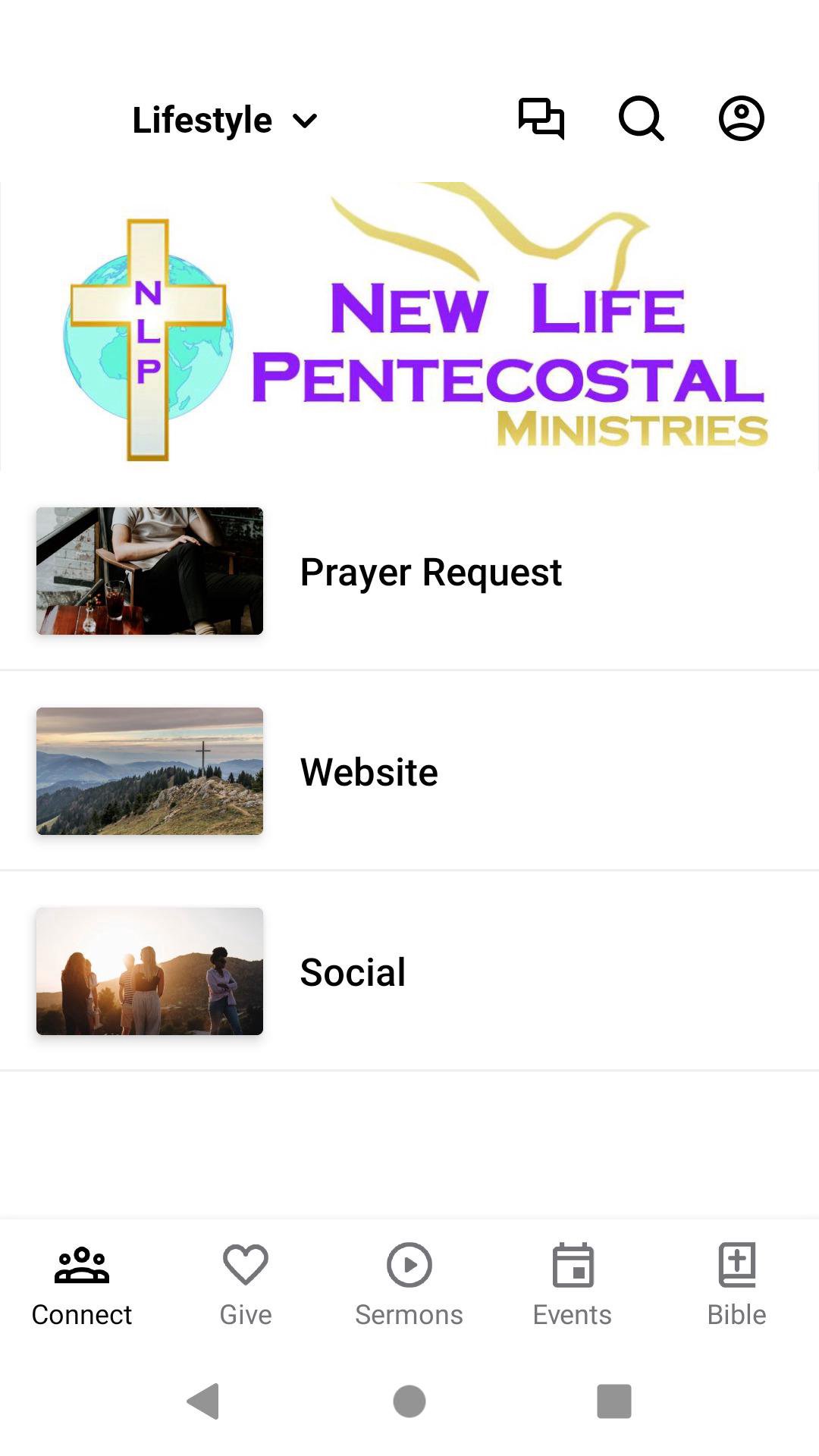This screenshot has height=1456, width=819.
Task: Go back using the system back button
Action: tap(203, 1401)
